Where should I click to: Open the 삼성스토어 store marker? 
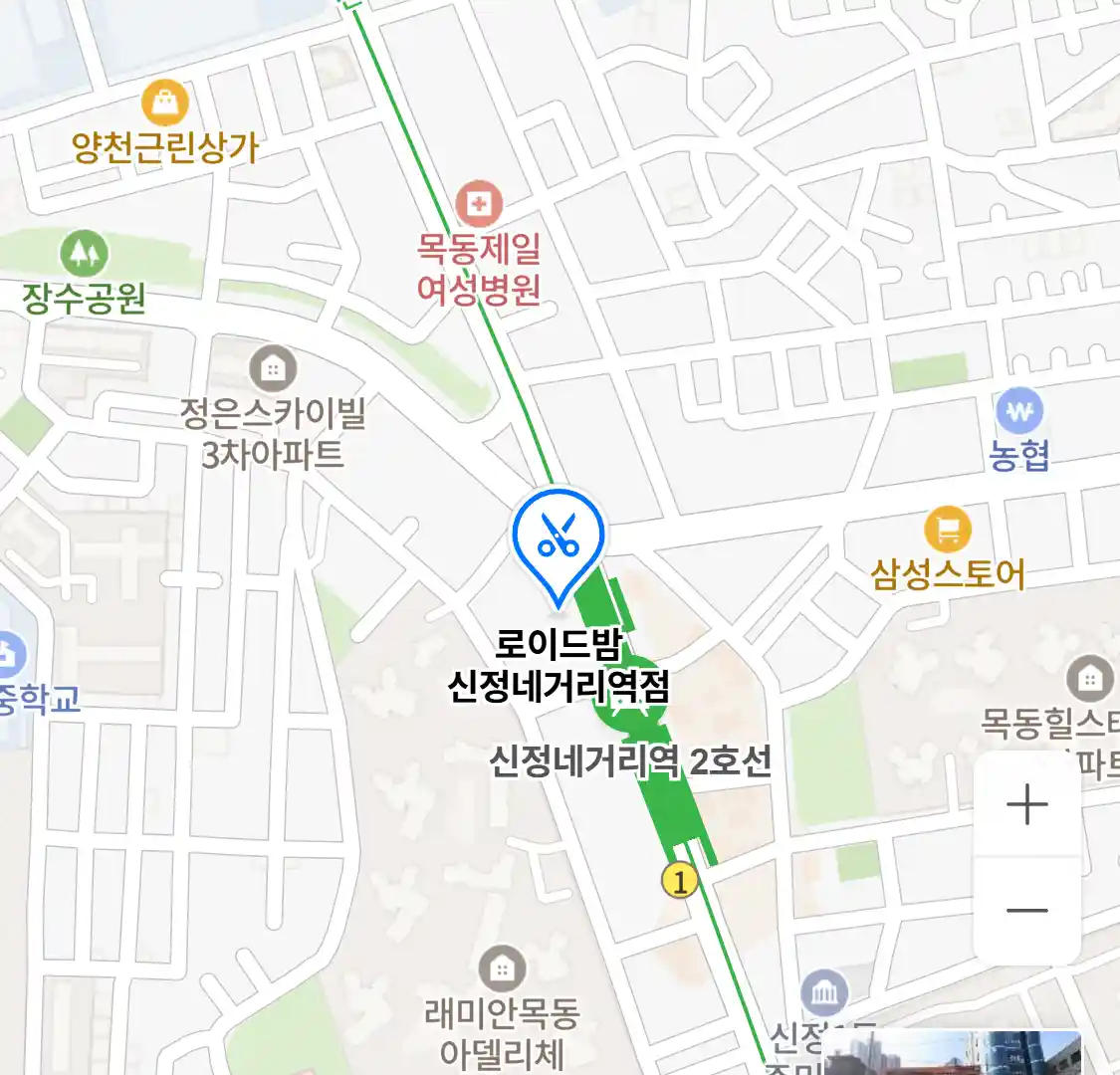pos(947,530)
